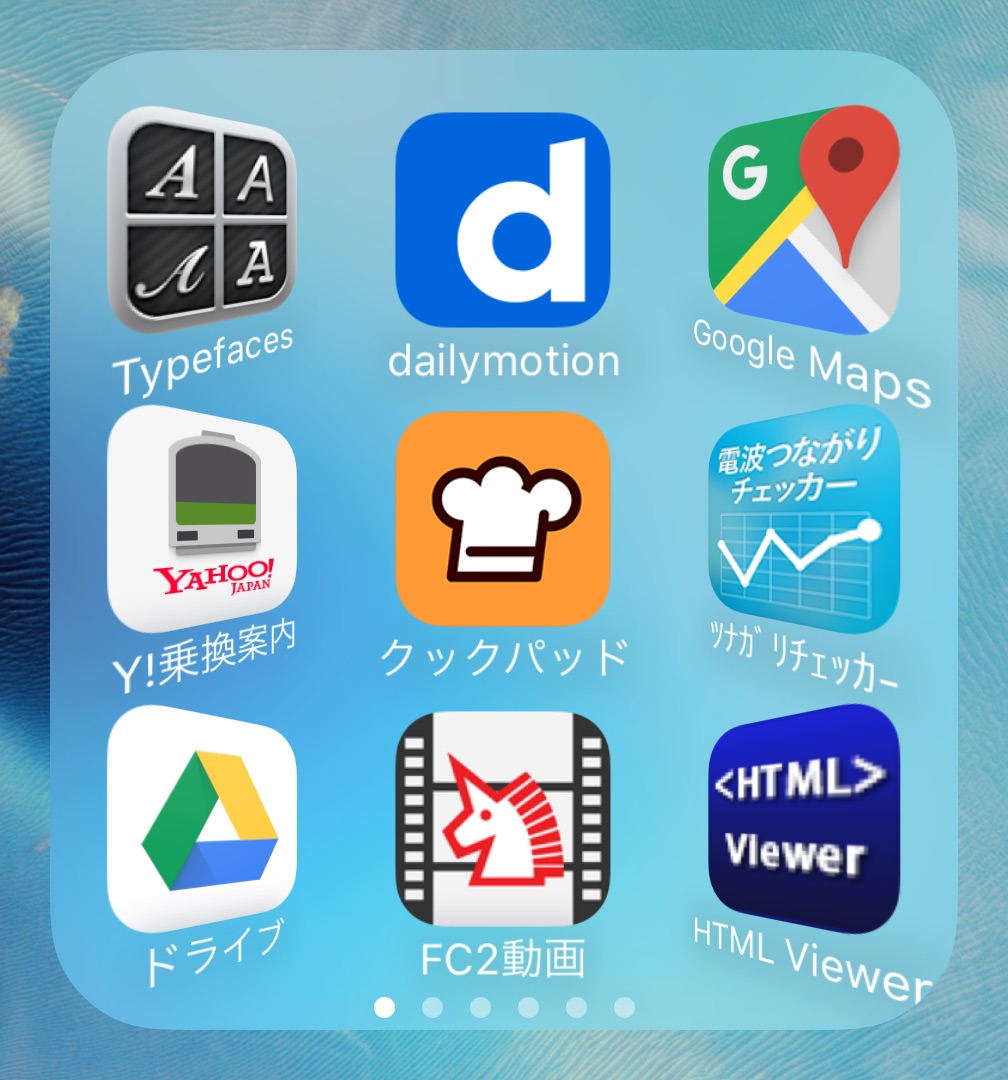Open the Google ドライブ app
The height and width of the screenshot is (1080, 1008).
pyautogui.click(x=202, y=818)
